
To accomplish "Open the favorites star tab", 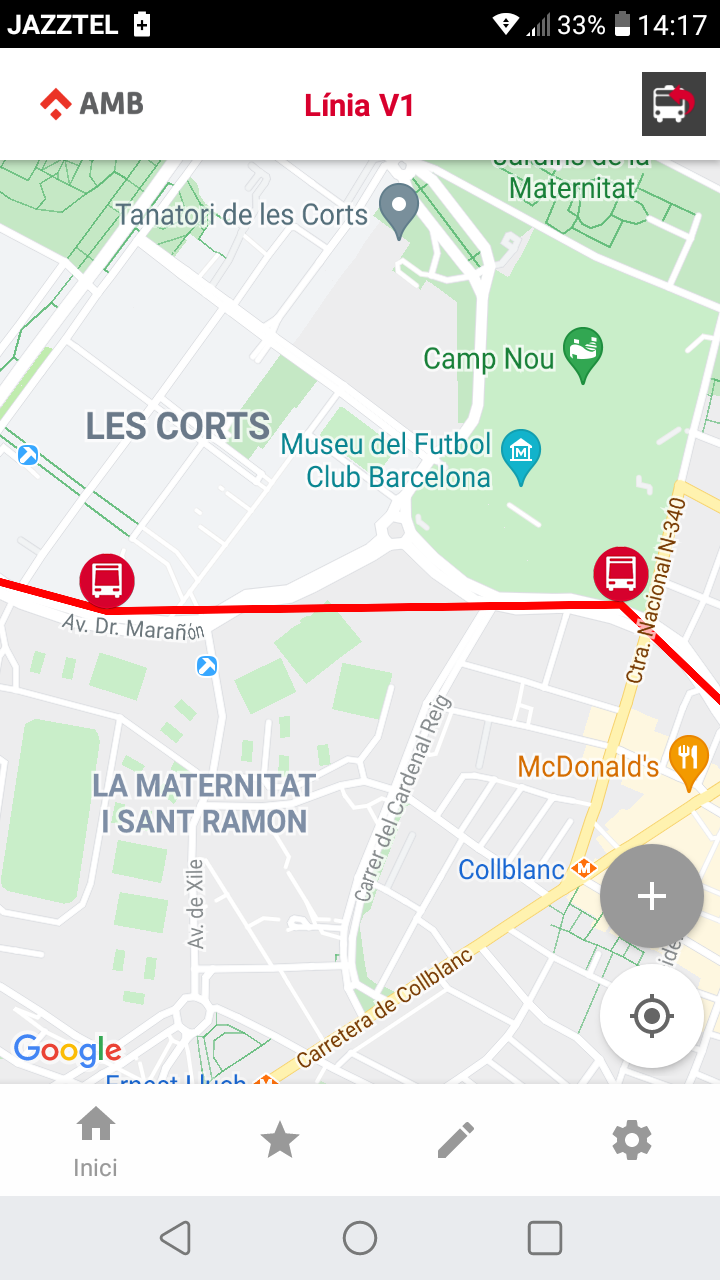I will [x=279, y=1141].
